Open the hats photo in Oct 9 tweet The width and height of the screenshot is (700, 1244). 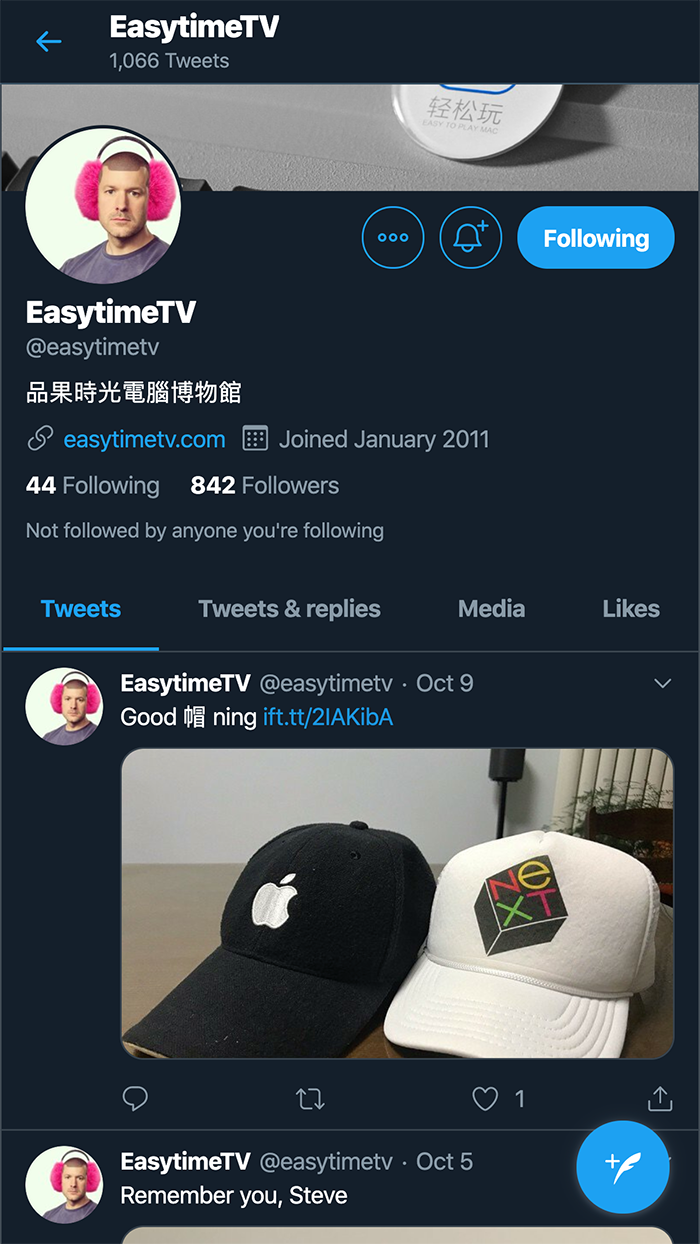coord(397,903)
